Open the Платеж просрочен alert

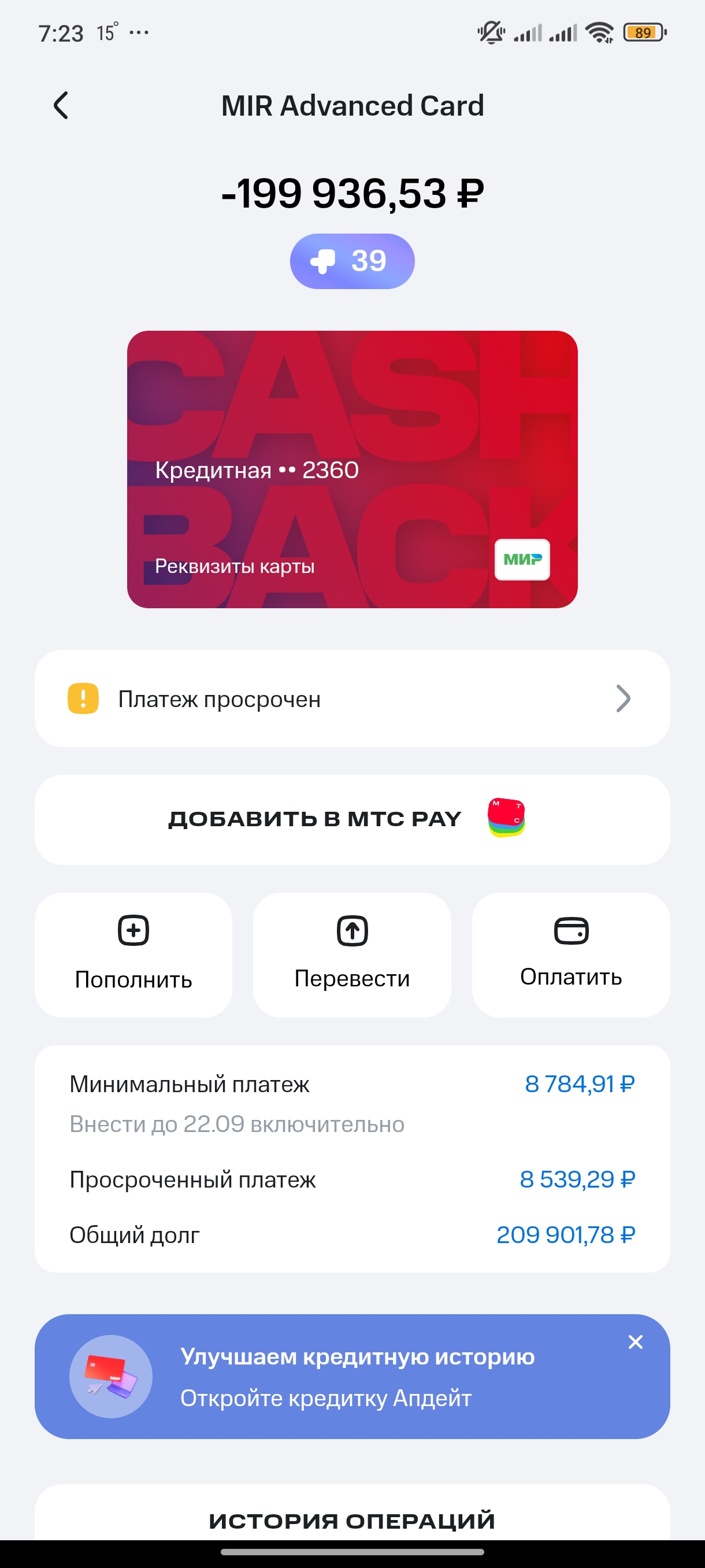(352, 698)
